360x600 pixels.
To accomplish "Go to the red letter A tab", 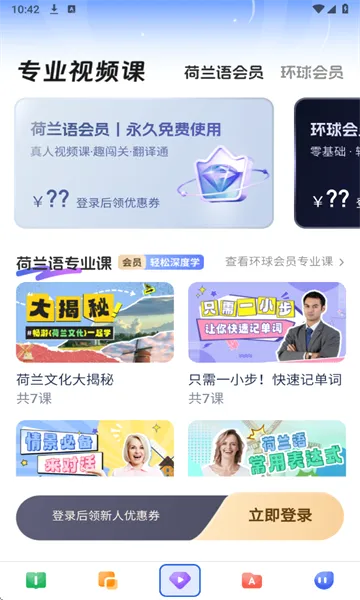I will click(252, 580).
